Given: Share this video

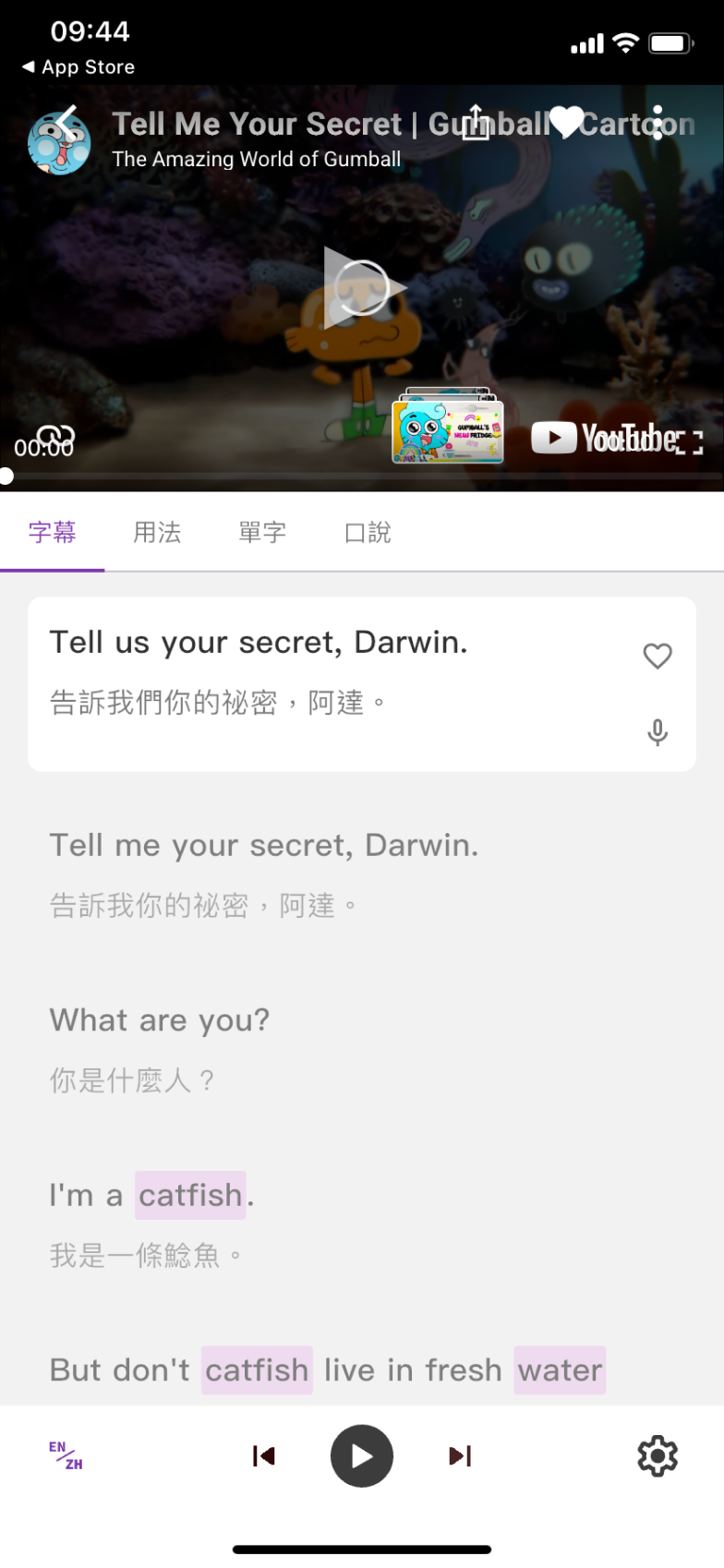Looking at the screenshot, I should tap(476, 122).
